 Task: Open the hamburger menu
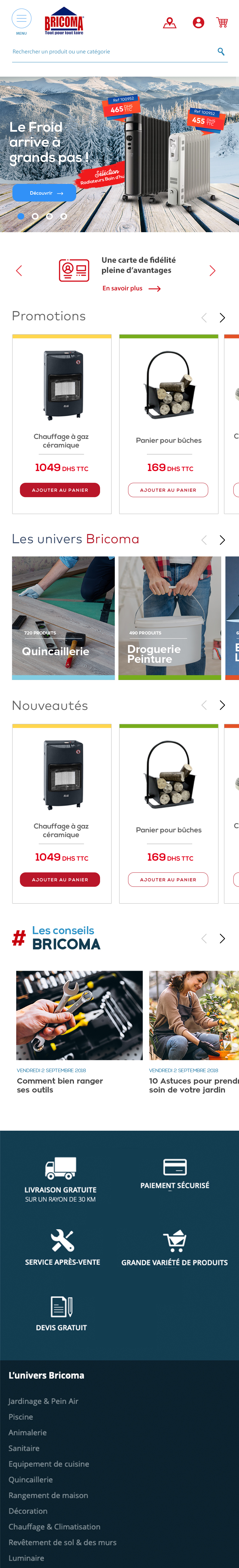tap(21, 19)
